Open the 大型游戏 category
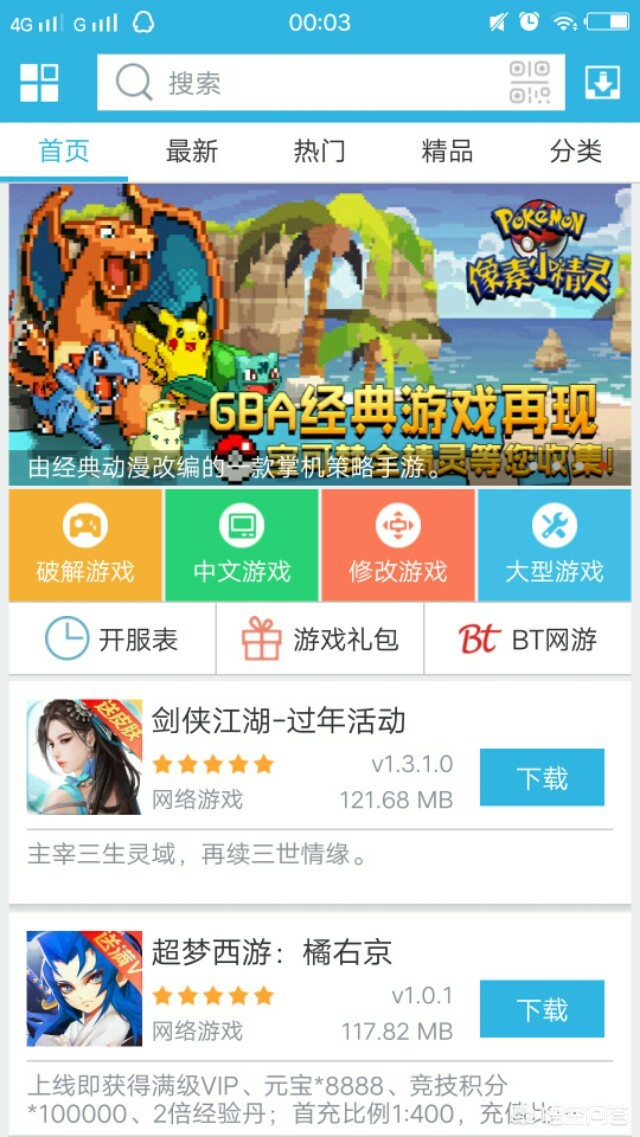 tap(554, 545)
